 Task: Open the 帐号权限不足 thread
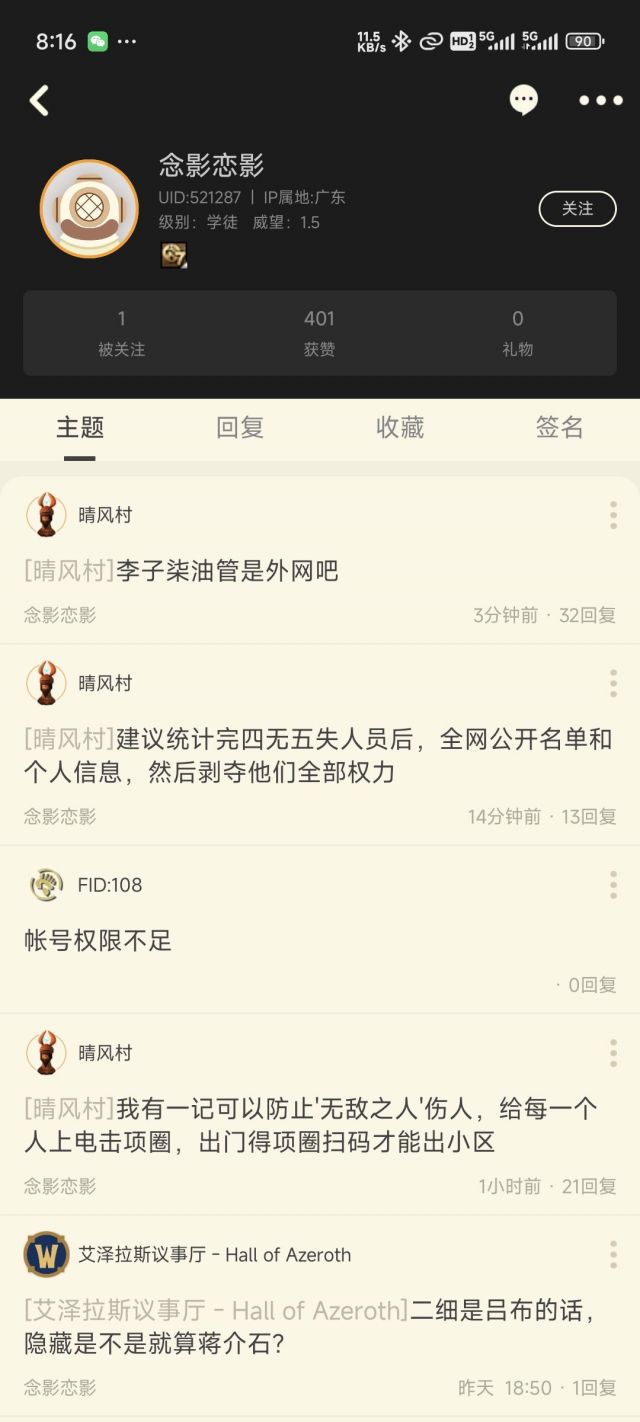[98, 940]
